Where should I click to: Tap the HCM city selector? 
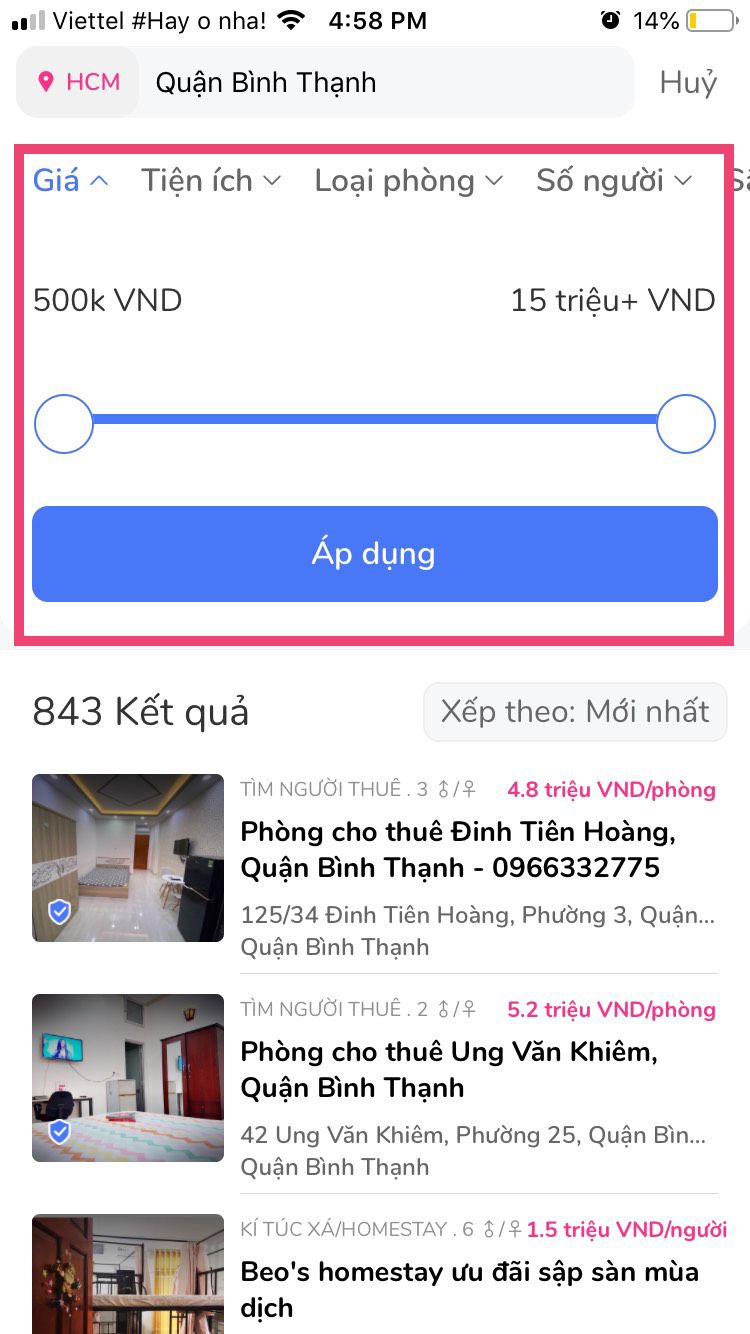[x=78, y=82]
